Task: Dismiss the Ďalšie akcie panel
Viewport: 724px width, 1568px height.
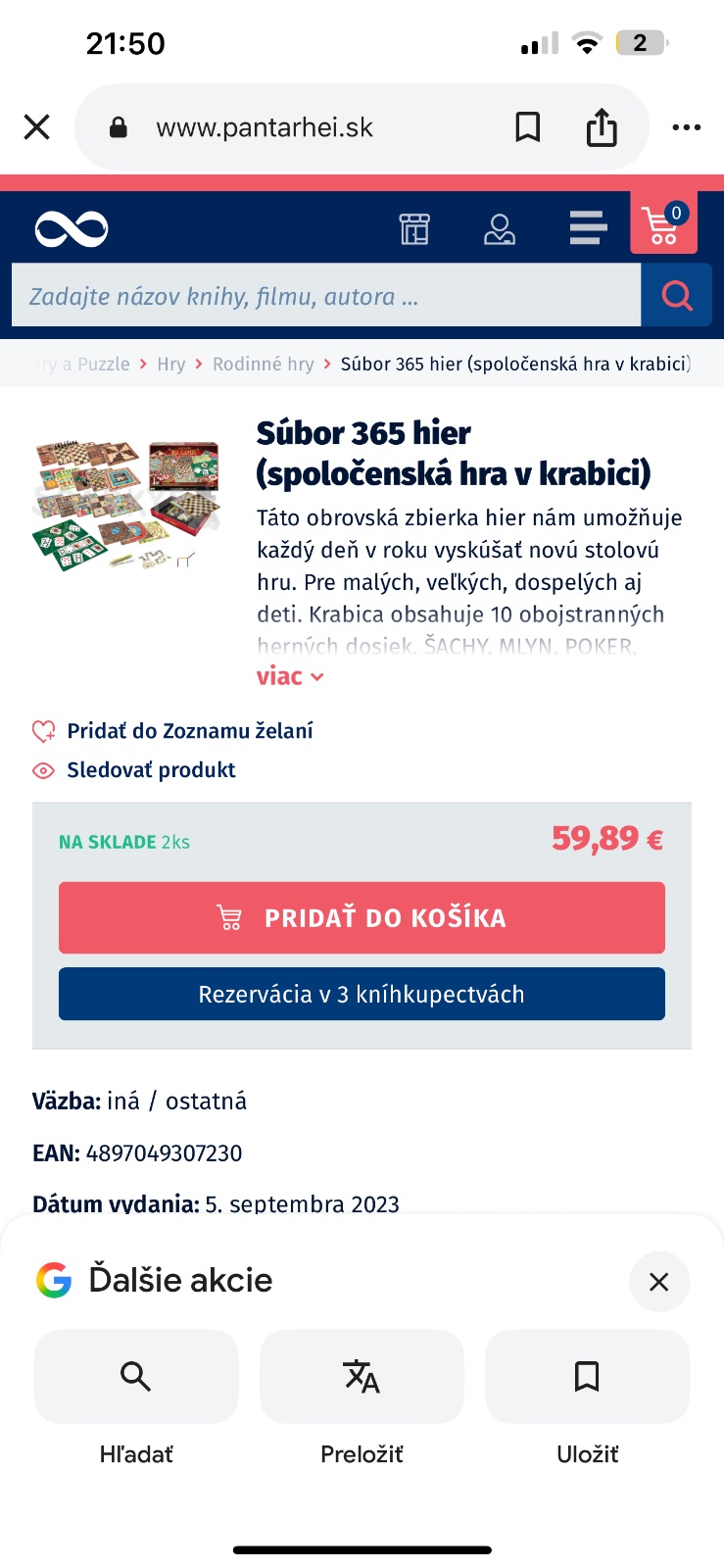Action: tap(658, 1282)
